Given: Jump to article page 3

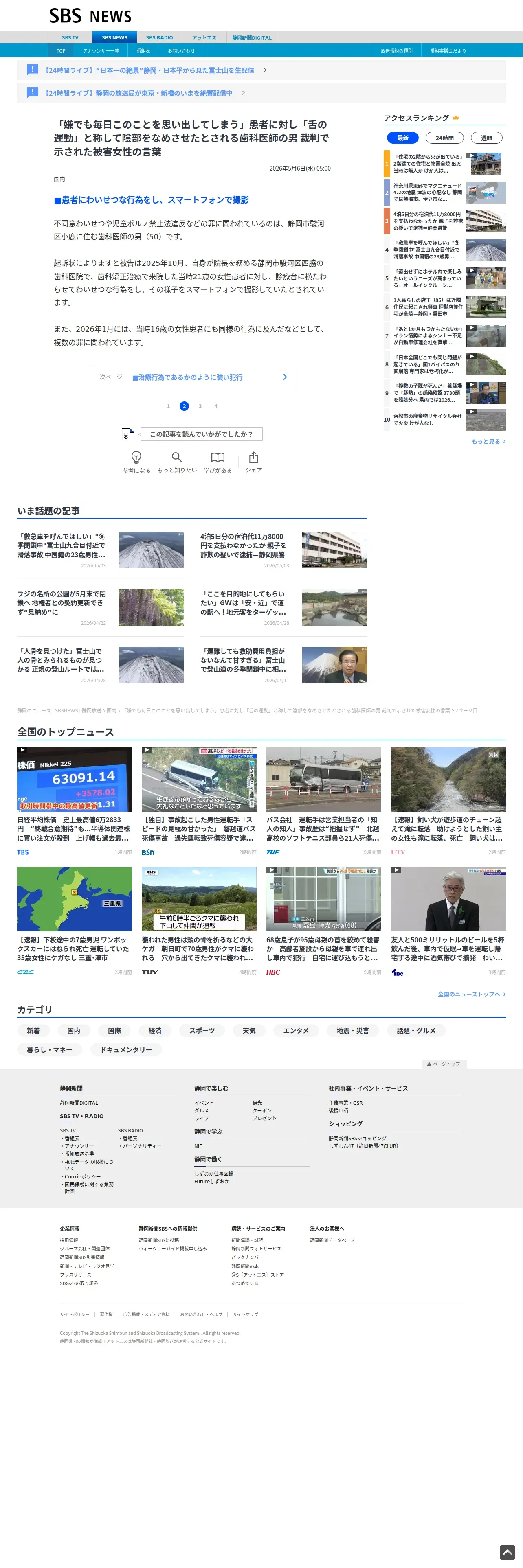Looking at the screenshot, I should [x=200, y=406].
